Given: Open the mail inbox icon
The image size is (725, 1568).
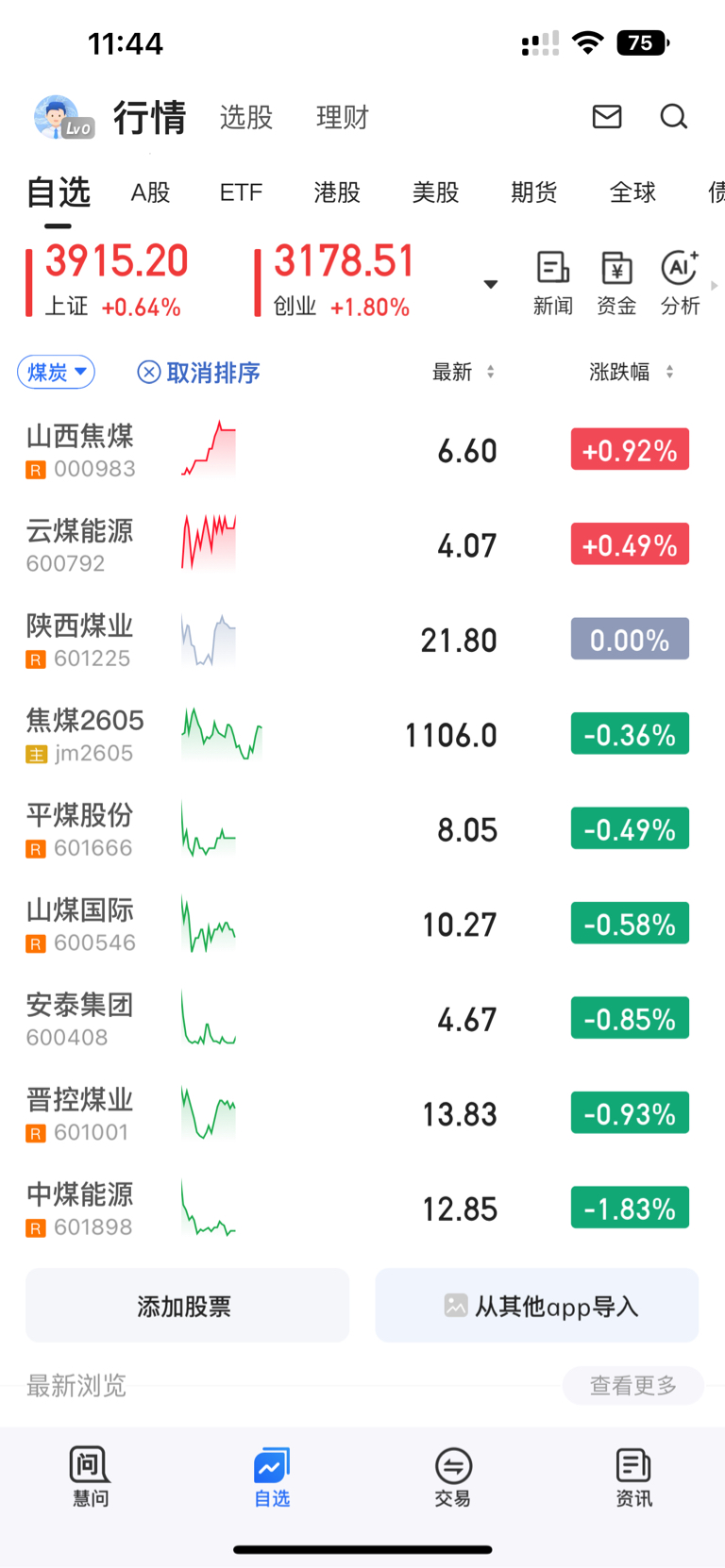Looking at the screenshot, I should click(606, 117).
